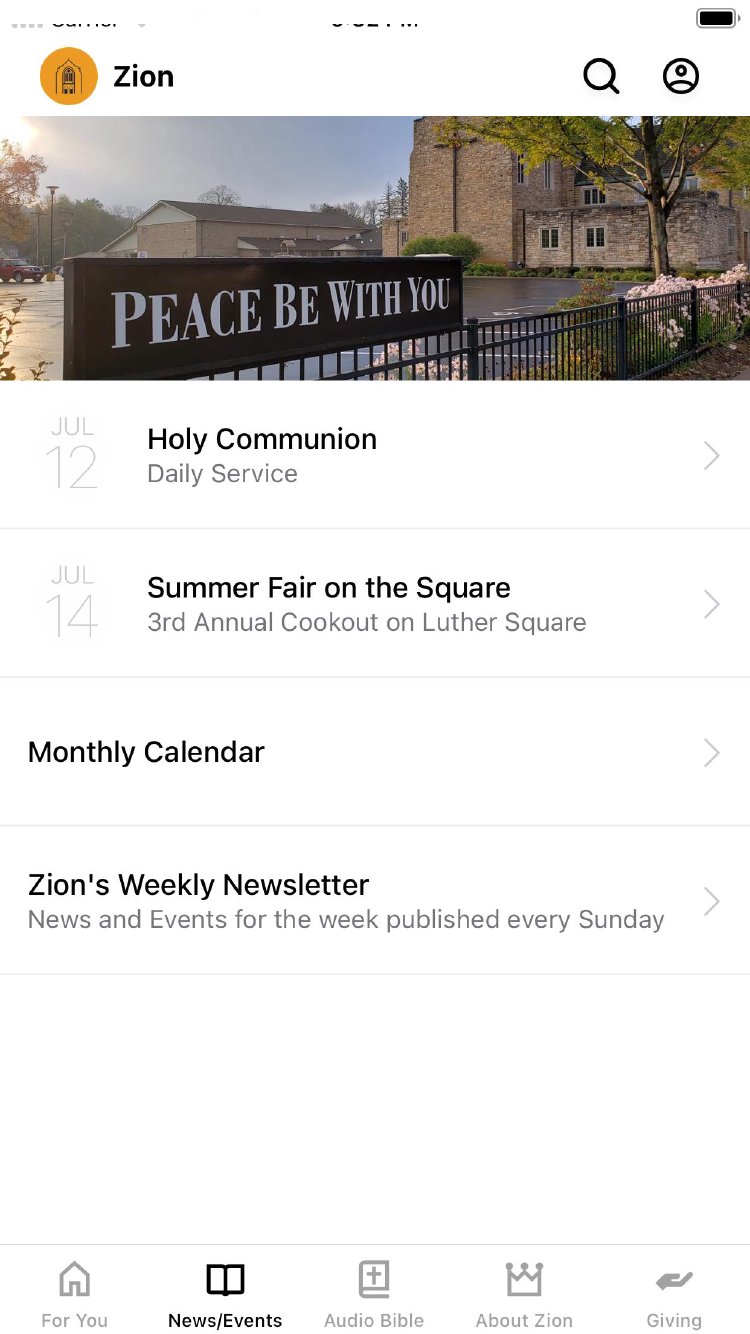Switch to the About Zion tab
750x1334 pixels.
(524, 1294)
